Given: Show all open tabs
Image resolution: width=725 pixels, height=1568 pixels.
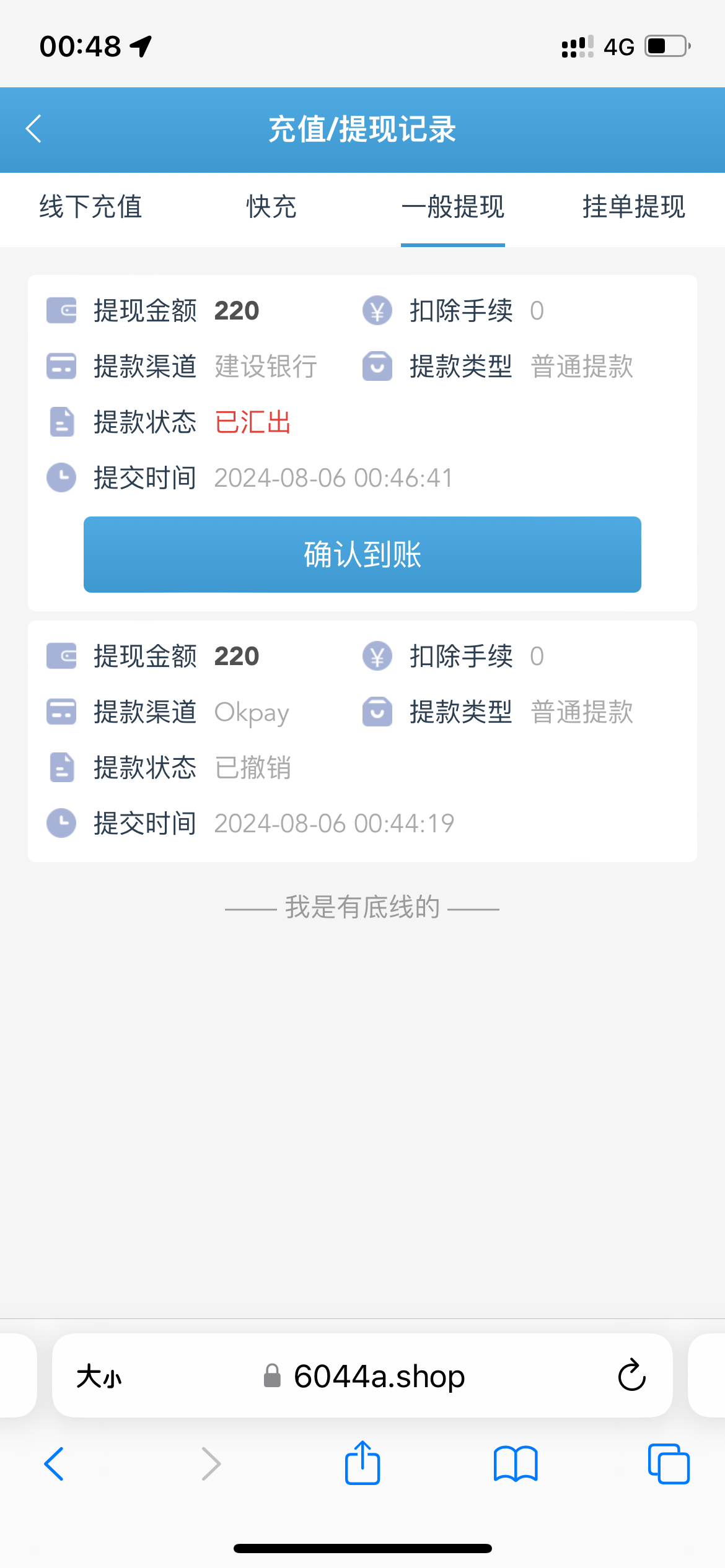Looking at the screenshot, I should point(668,1464).
